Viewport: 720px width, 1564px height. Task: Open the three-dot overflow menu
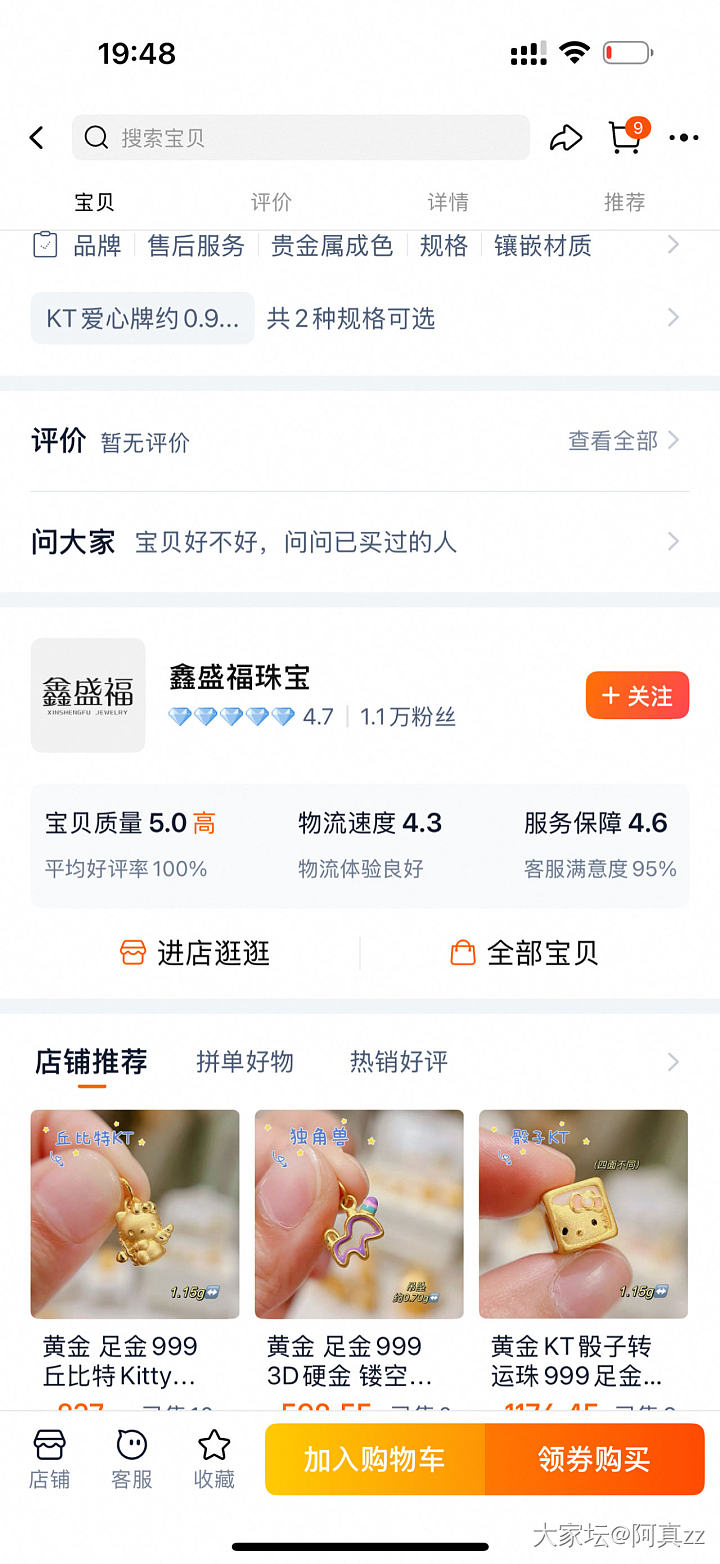[x=684, y=138]
